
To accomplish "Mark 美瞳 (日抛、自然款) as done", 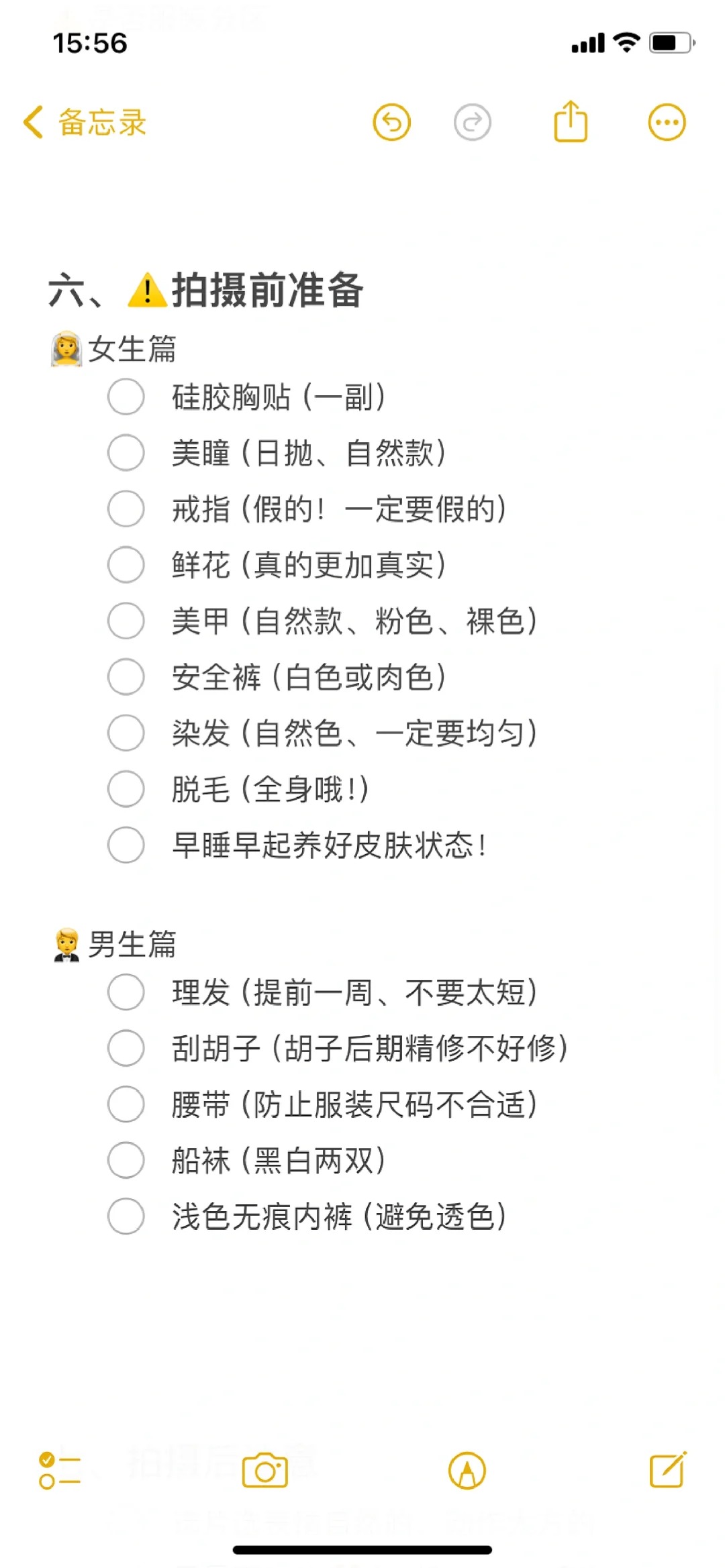I will [126, 453].
